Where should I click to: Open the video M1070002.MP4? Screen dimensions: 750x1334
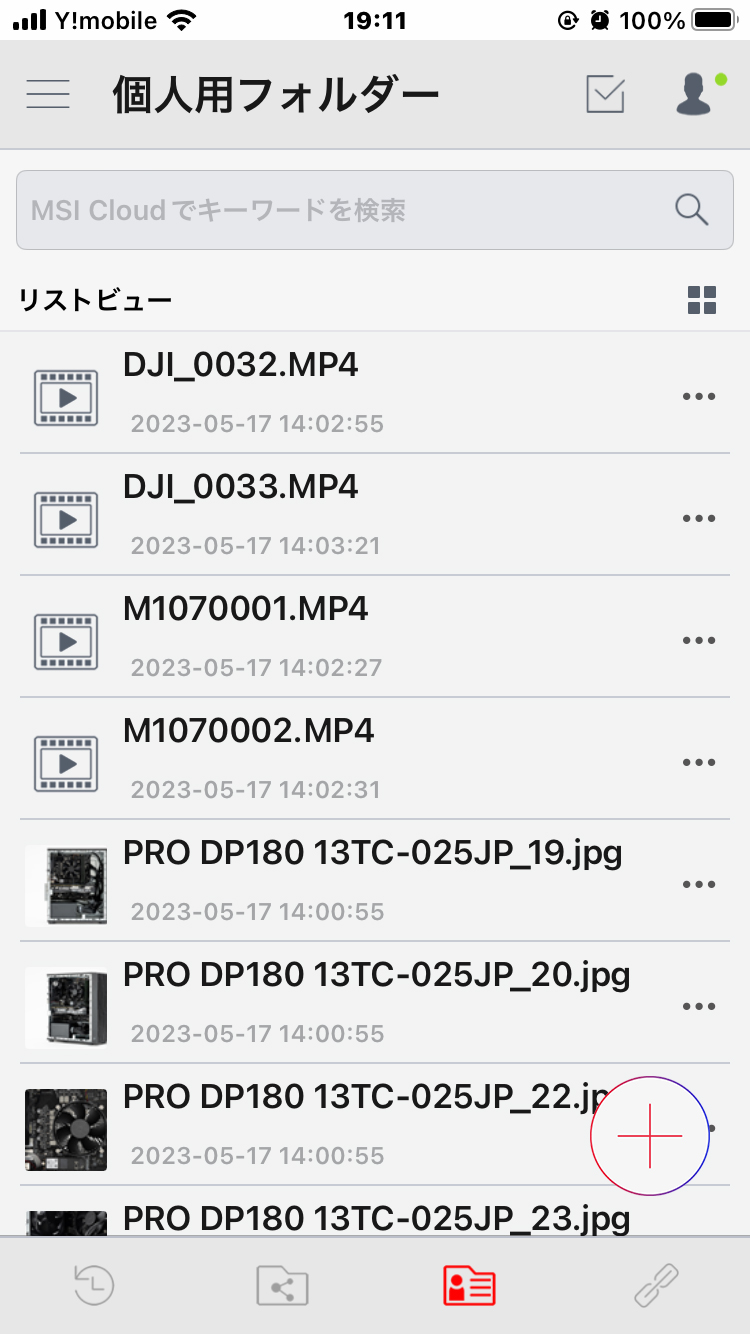[248, 732]
